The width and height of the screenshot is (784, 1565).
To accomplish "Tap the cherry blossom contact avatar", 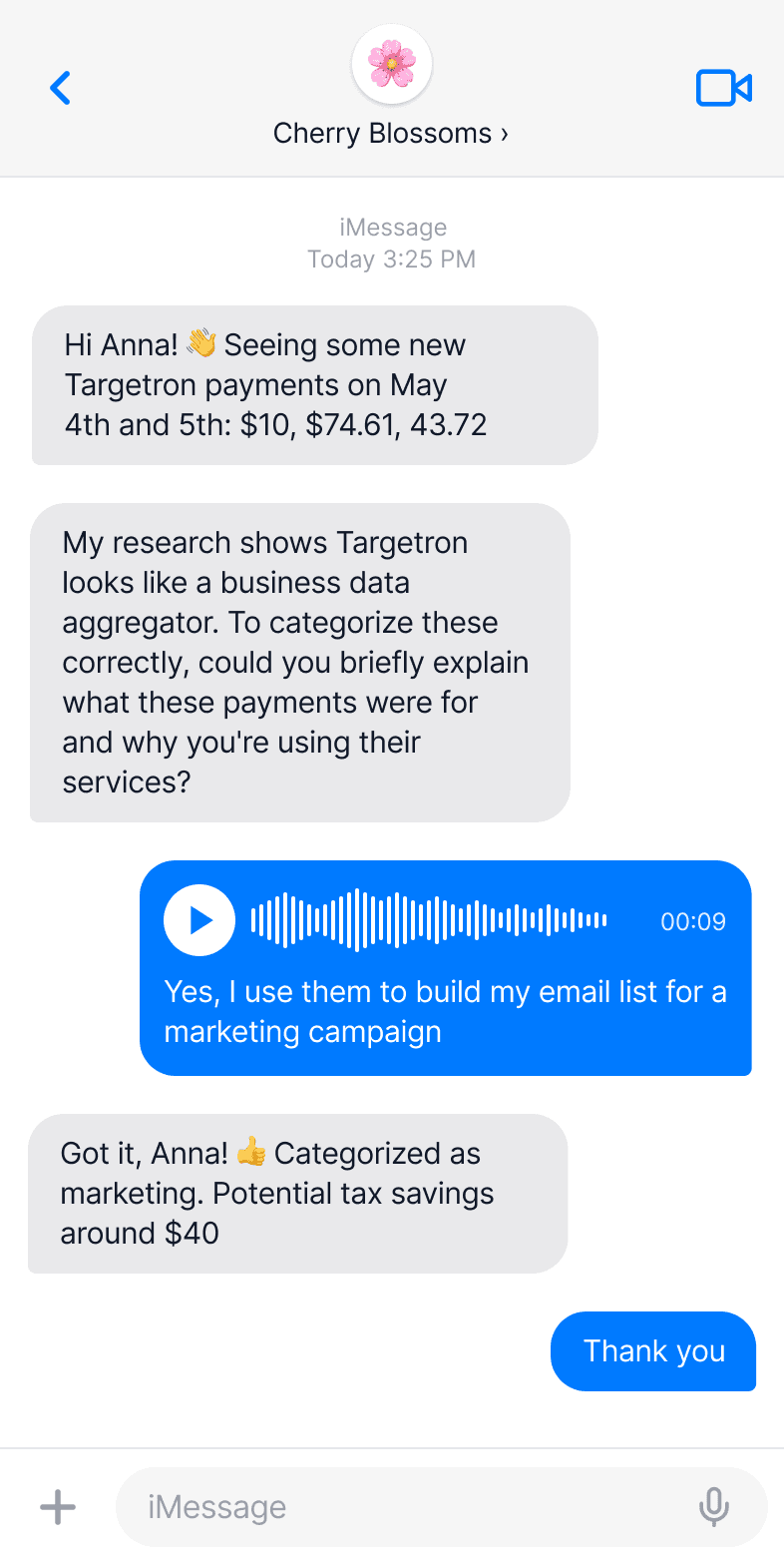I will tap(392, 63).
